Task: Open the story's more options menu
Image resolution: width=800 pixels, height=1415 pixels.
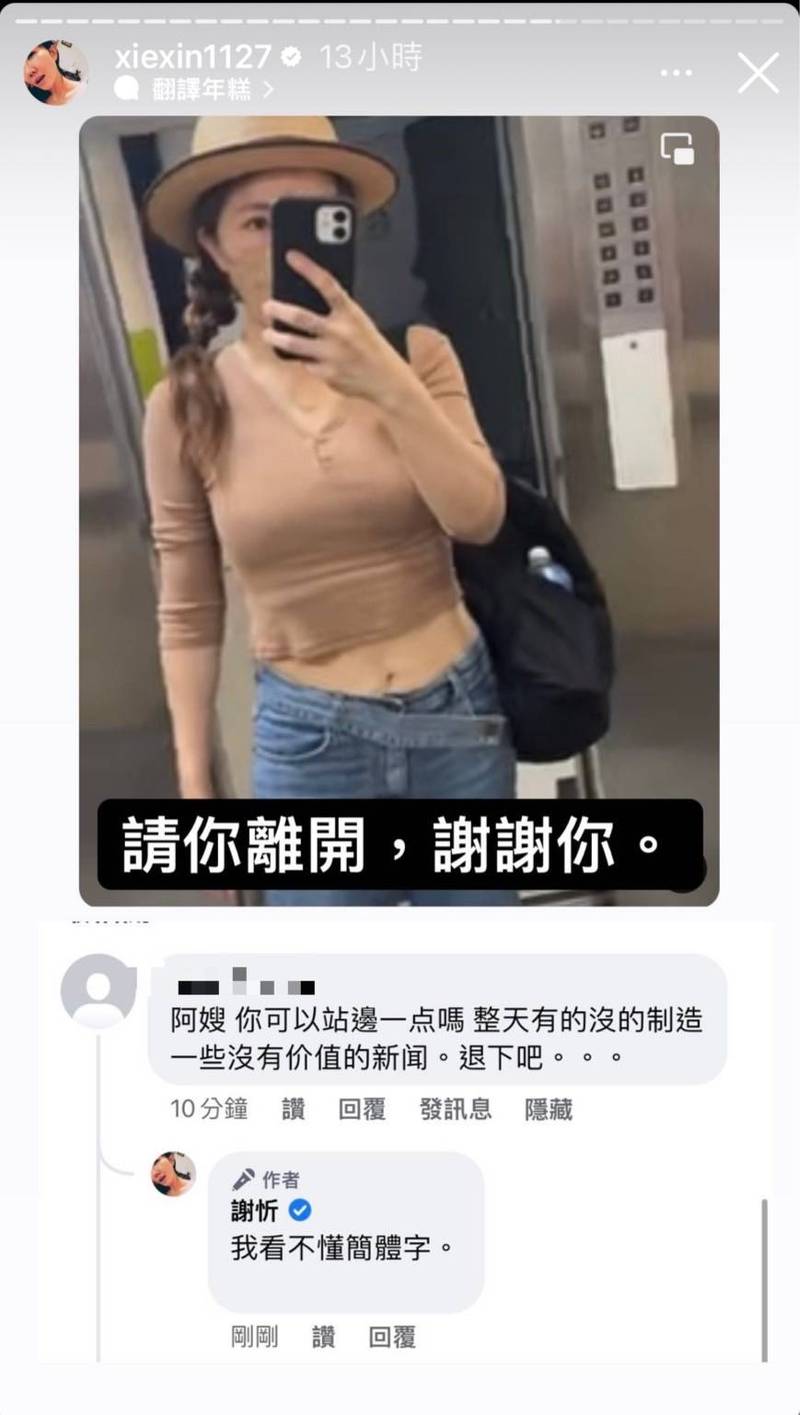Action: pyautogui.click(x=676, y=73)
